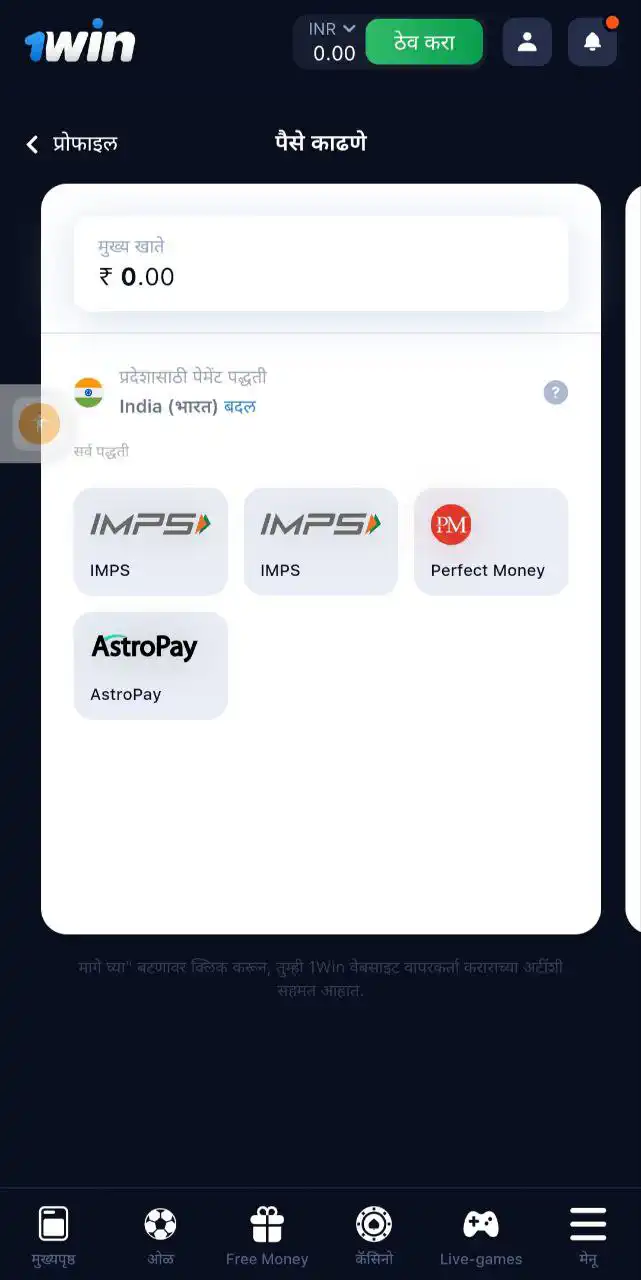
Task: Open the Live-games tab
Action: [x=481, y=1236]
